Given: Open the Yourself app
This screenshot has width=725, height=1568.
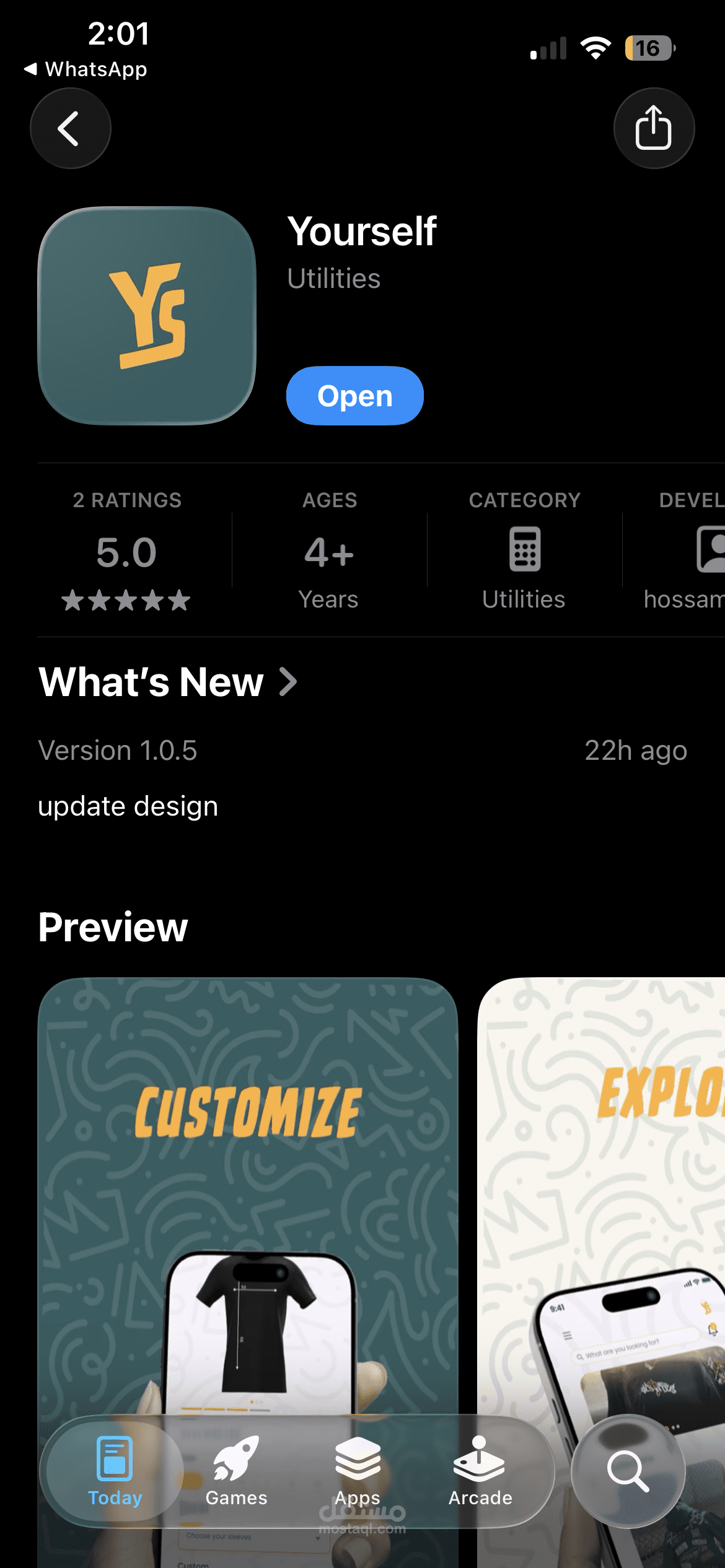Looking at the screenshot, I should click(x=354, y=396).
